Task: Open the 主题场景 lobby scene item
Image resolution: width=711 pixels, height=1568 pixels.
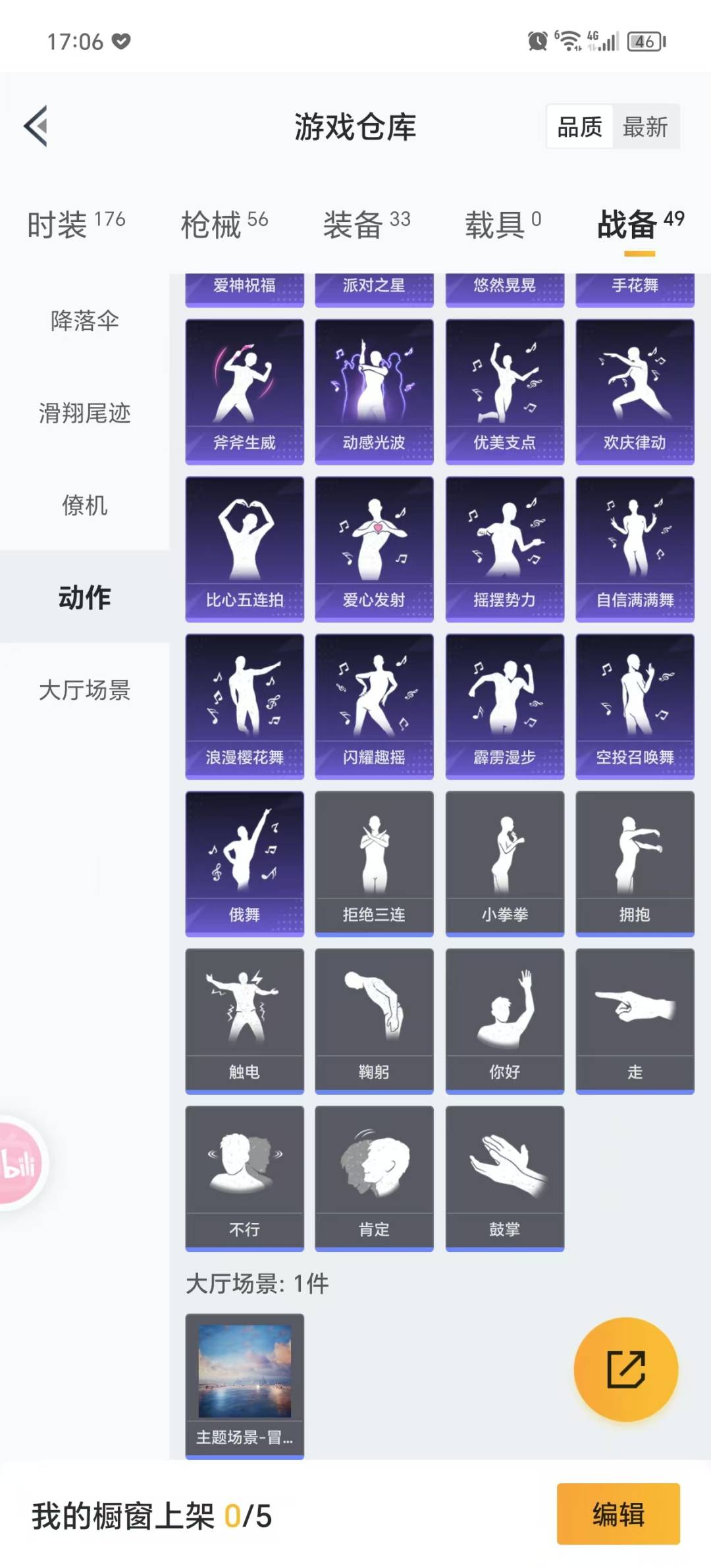Action: [x=245, y=1386]
